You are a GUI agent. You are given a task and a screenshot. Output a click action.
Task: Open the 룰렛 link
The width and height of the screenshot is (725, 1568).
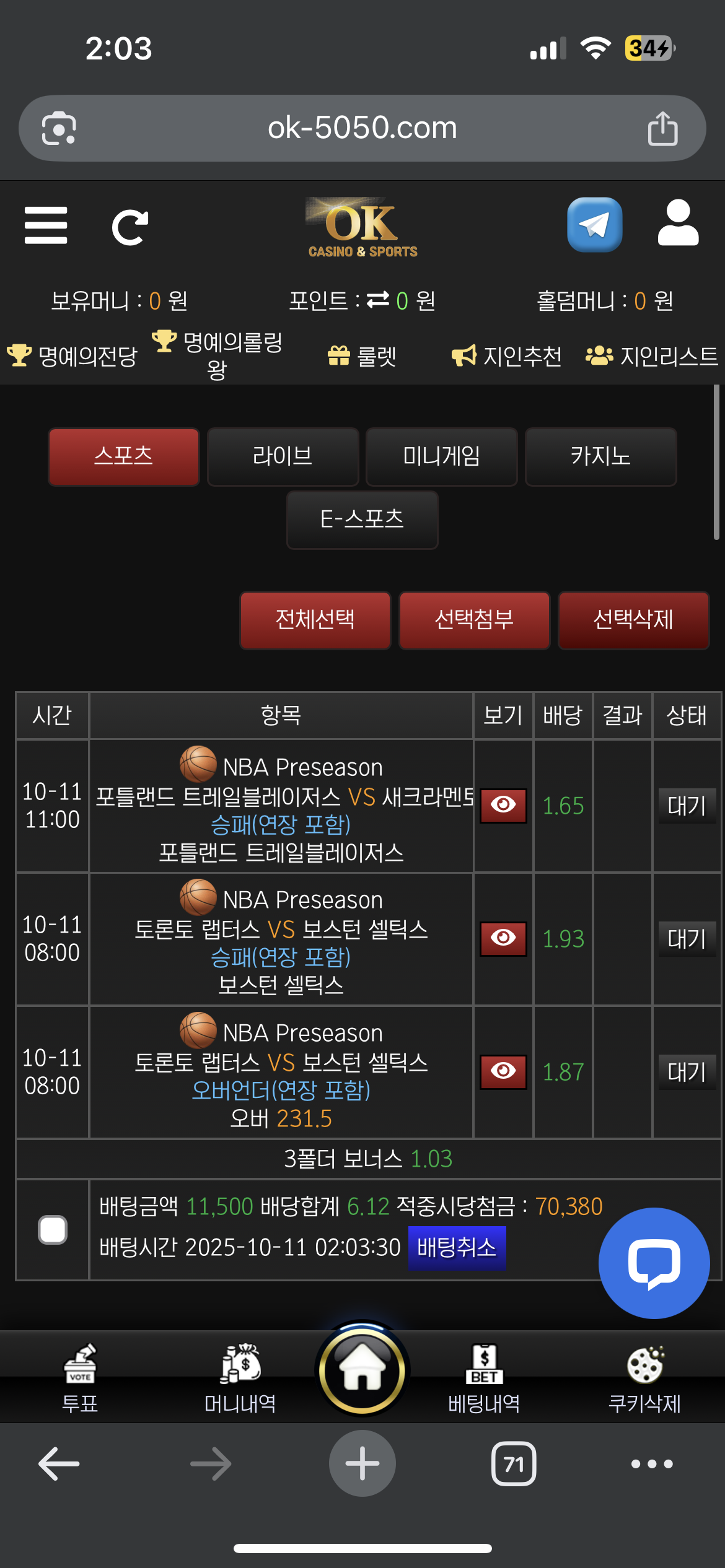(x=362, y=356)
